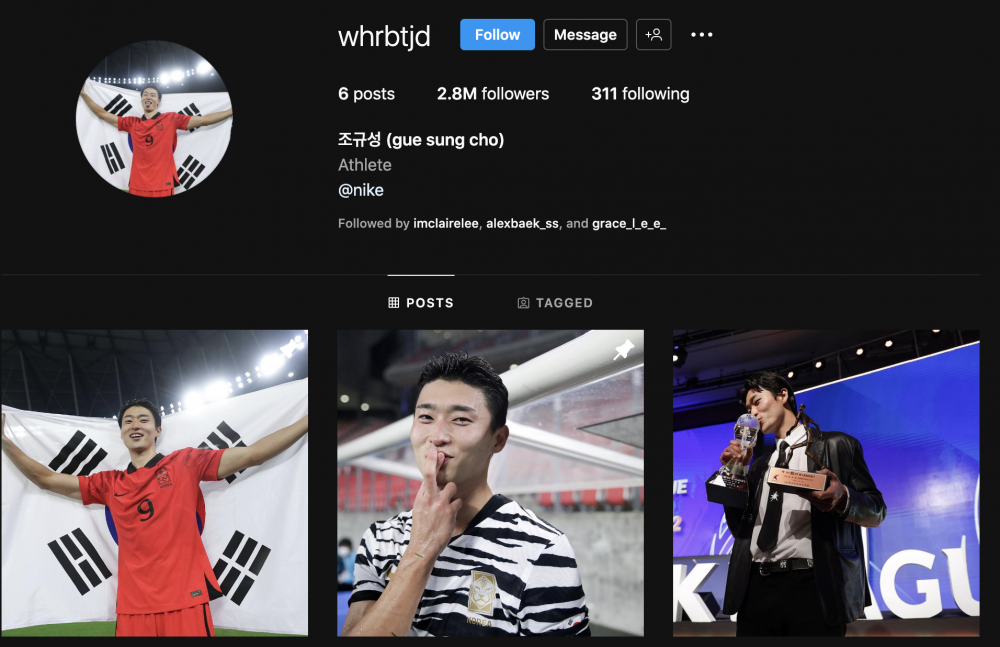Open suggested similar accounts button
The image size is (1000, 647).
(654, 35)
